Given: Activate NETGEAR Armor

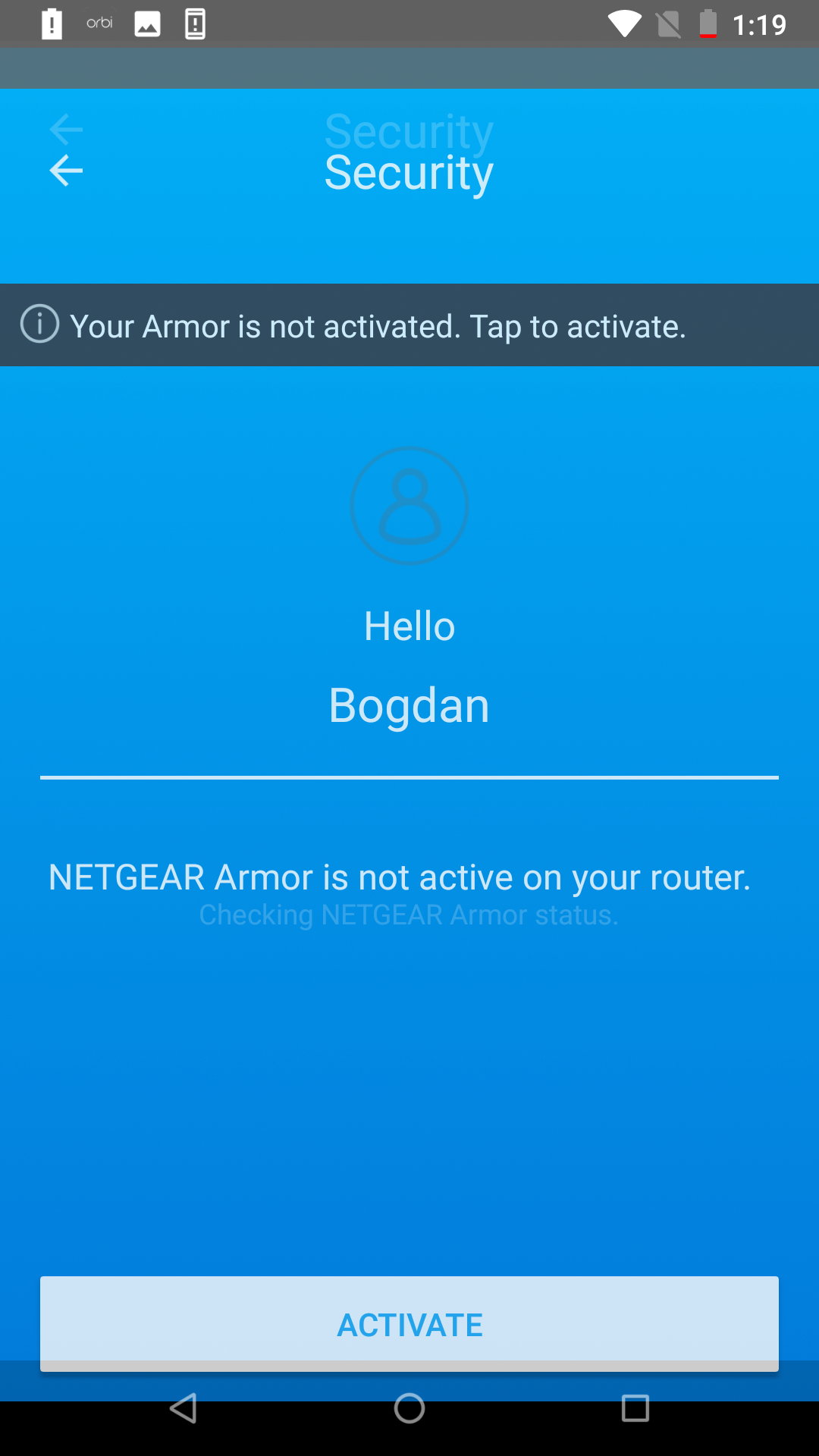Looking at the screenshot, I should tap(409, 1324).
